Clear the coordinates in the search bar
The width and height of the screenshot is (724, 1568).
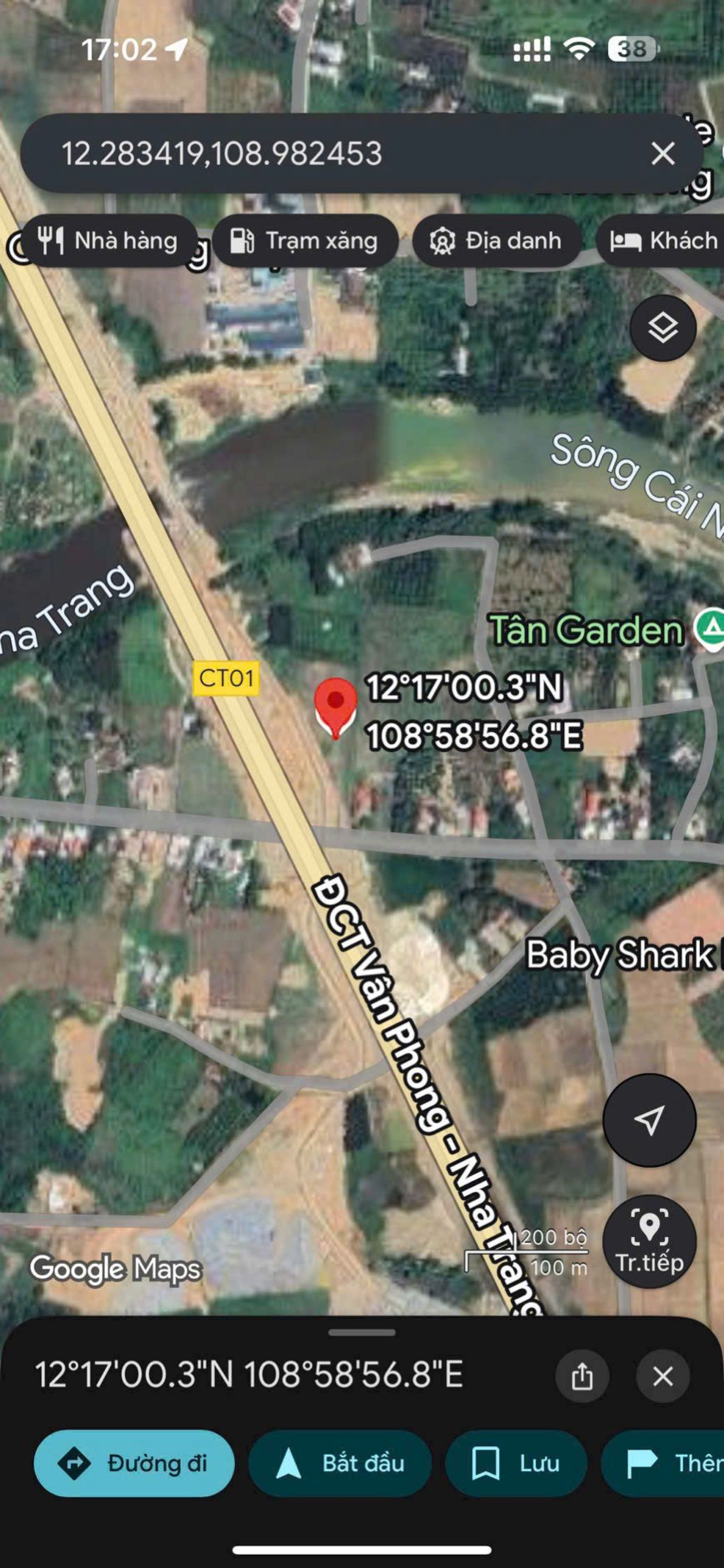pos(662,153)
